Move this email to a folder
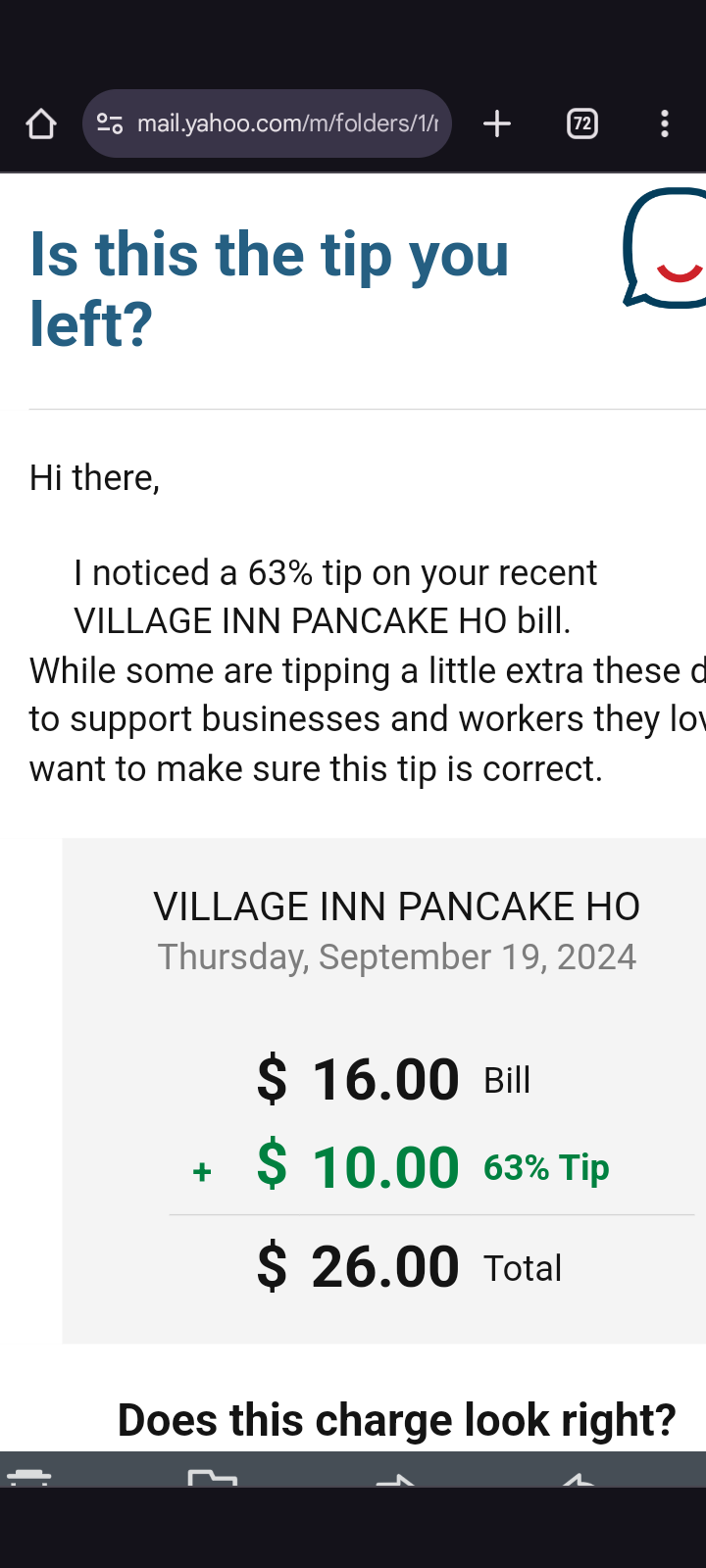Image resolution: width=706 pixels, height=1568 pixels. tap(213, 1475)
